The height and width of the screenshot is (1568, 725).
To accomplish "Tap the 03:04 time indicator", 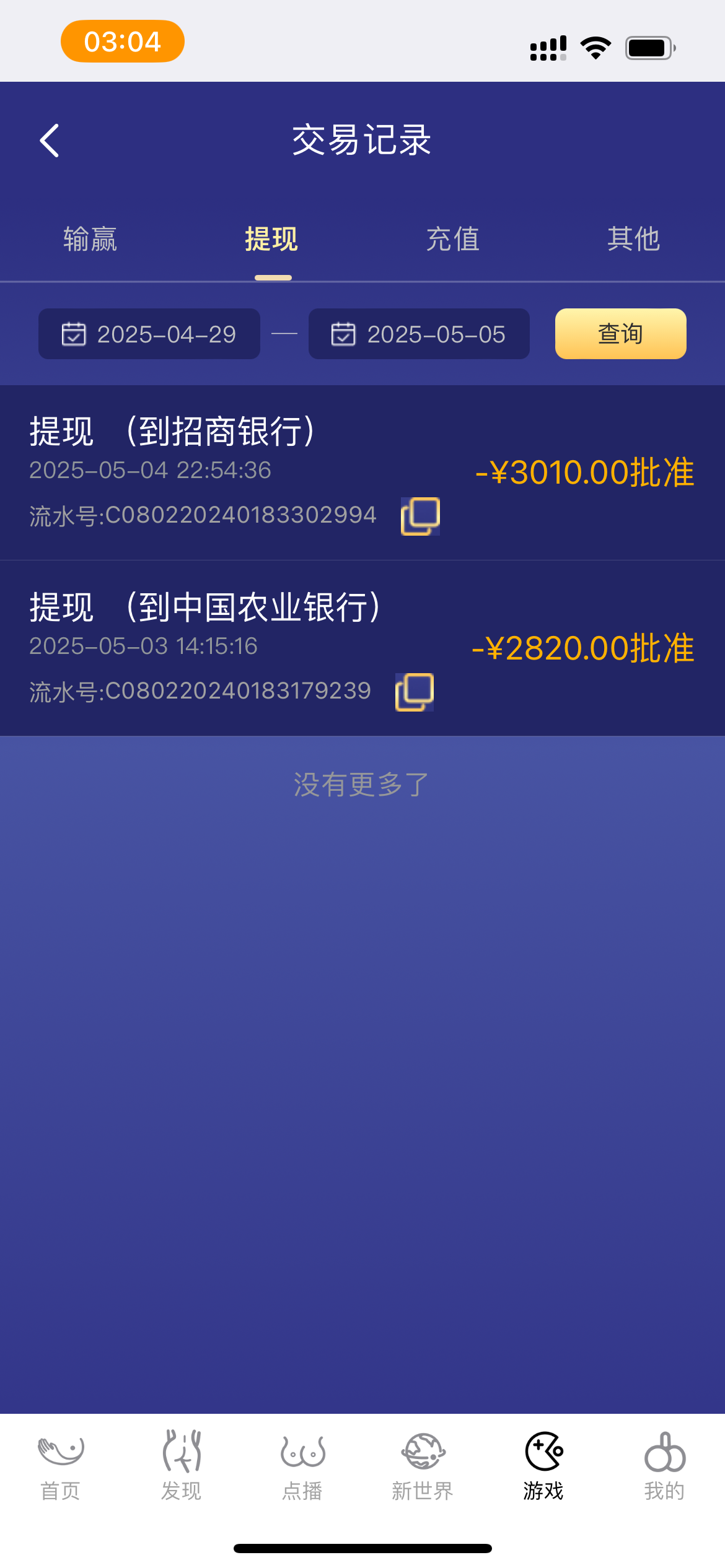I will coord(122,40).
